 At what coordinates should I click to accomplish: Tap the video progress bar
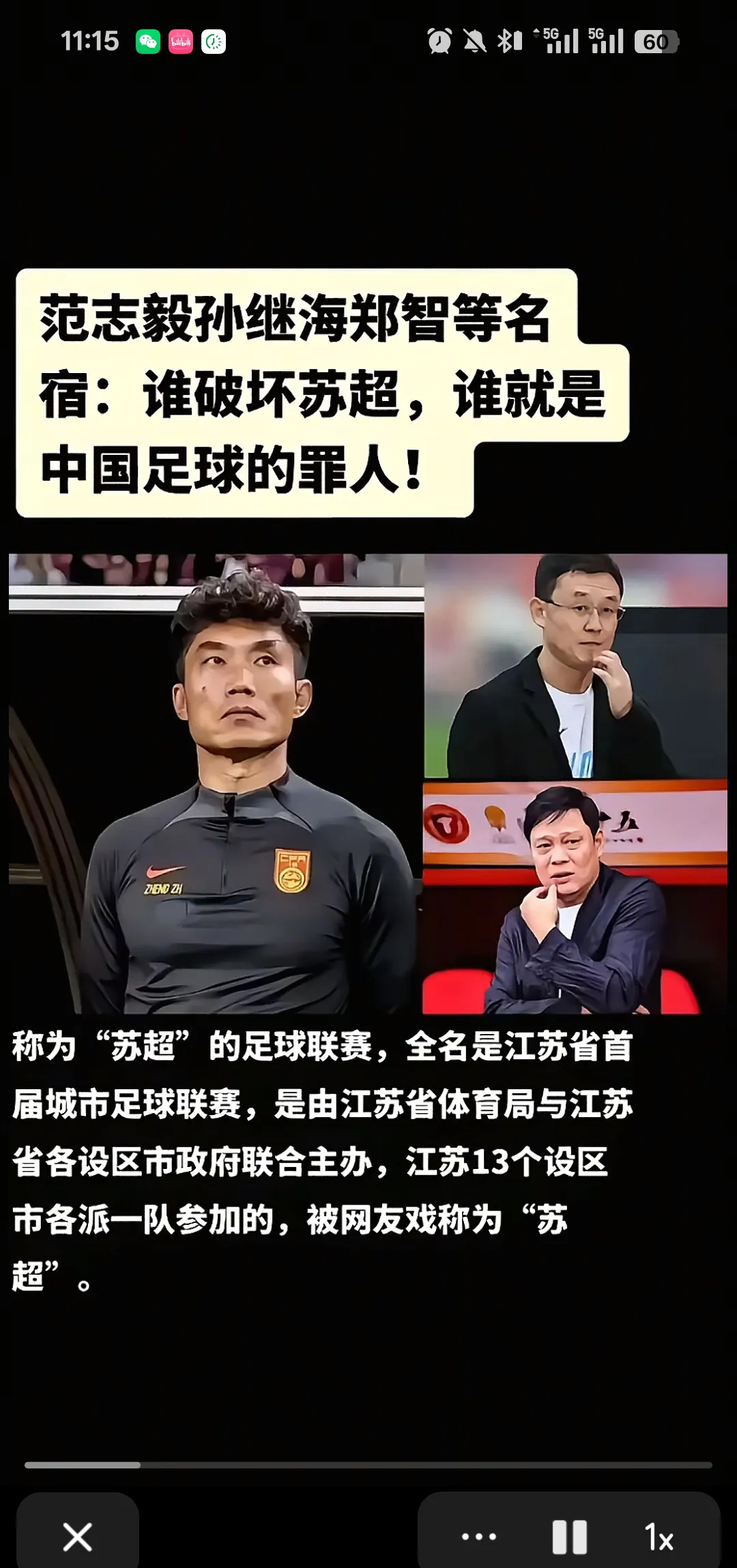pos(369,1464)
